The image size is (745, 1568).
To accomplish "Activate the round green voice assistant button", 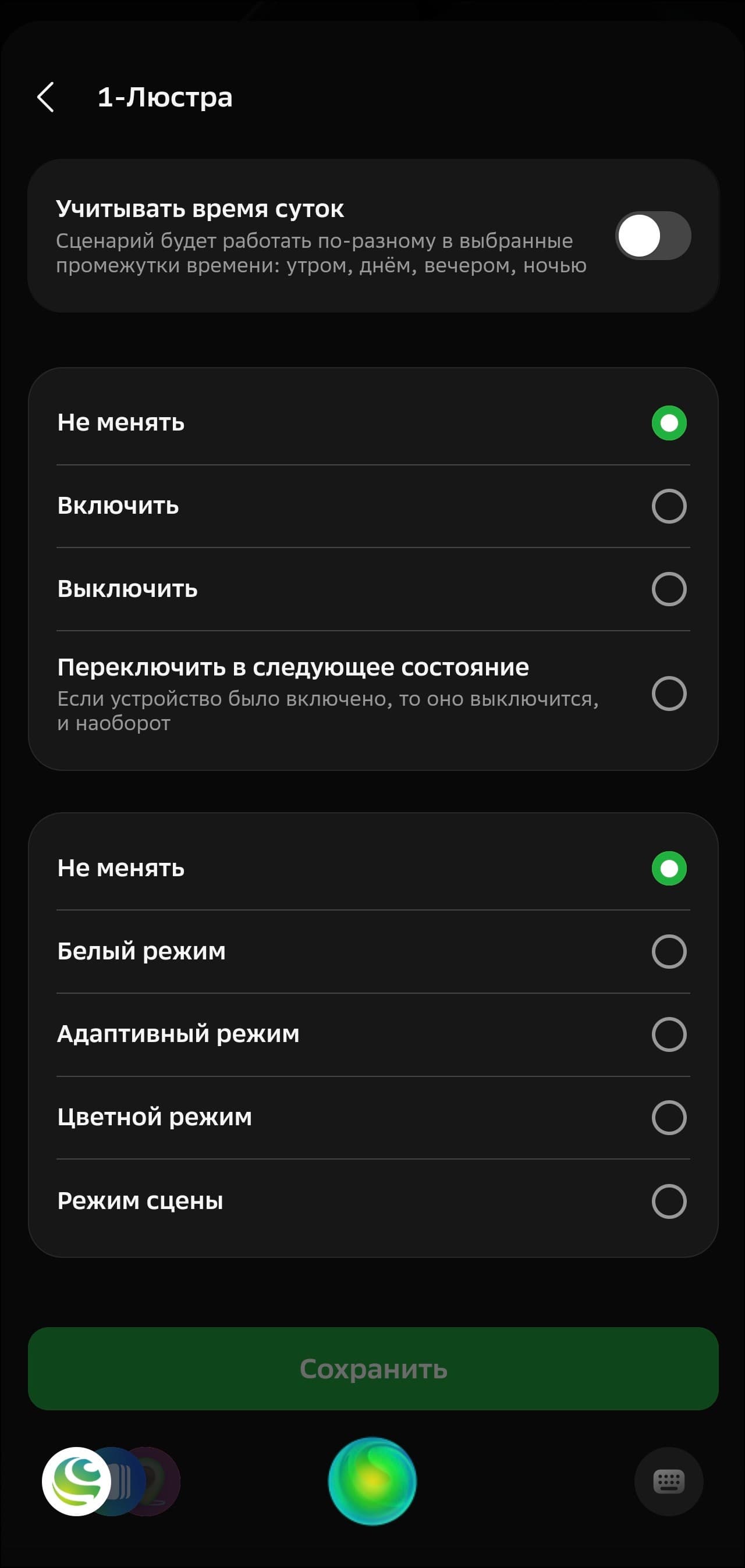I will [x=372, y=1481].
